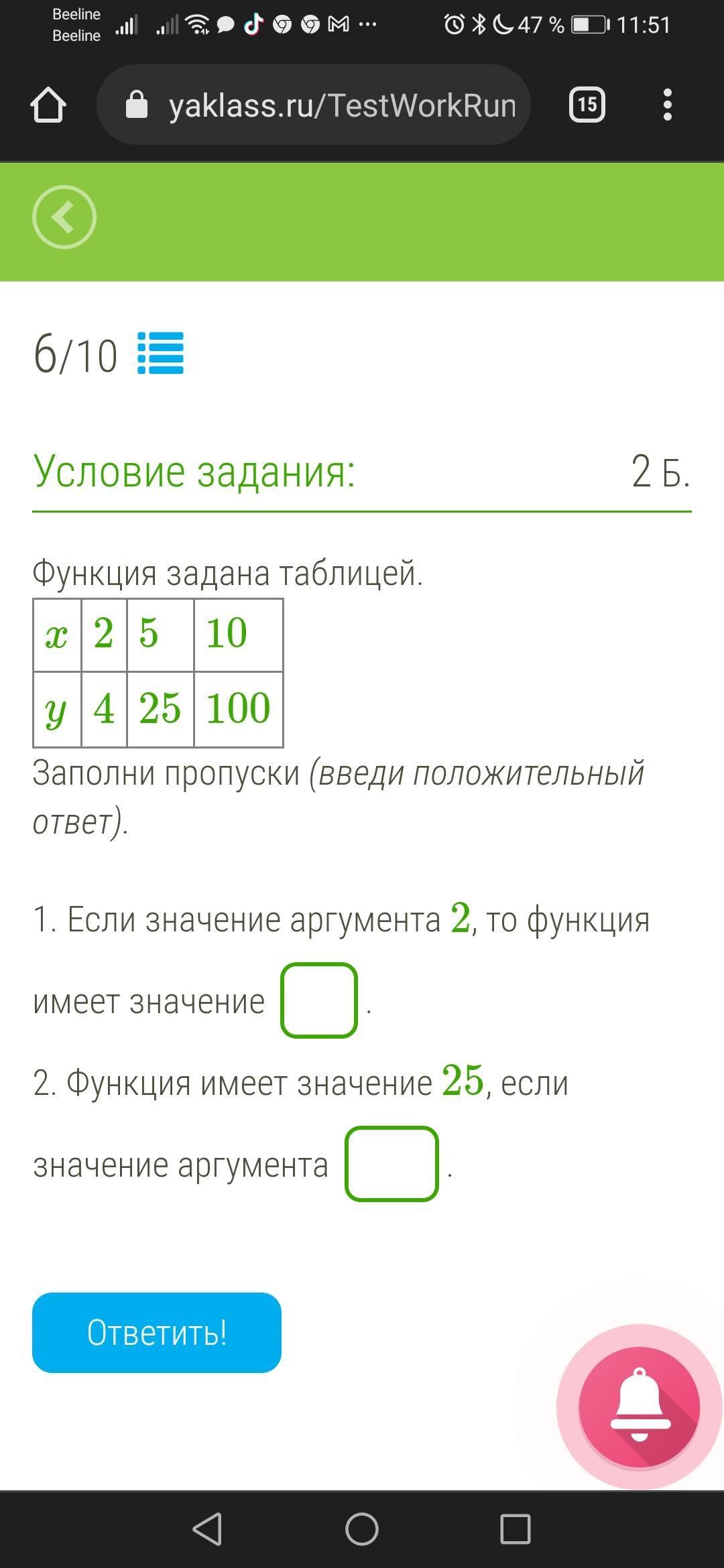Go back using the green circled arrow
The image size is (724, 1568).
pos(64,217)
